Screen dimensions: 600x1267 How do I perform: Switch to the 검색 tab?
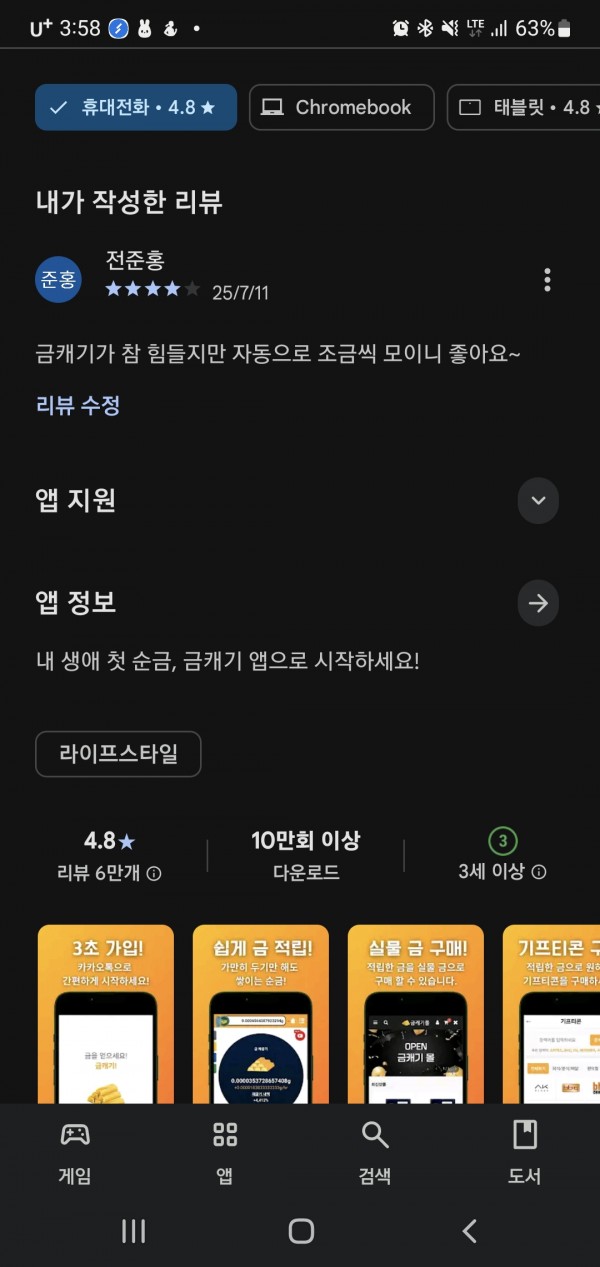click(x=375, y=1153)
